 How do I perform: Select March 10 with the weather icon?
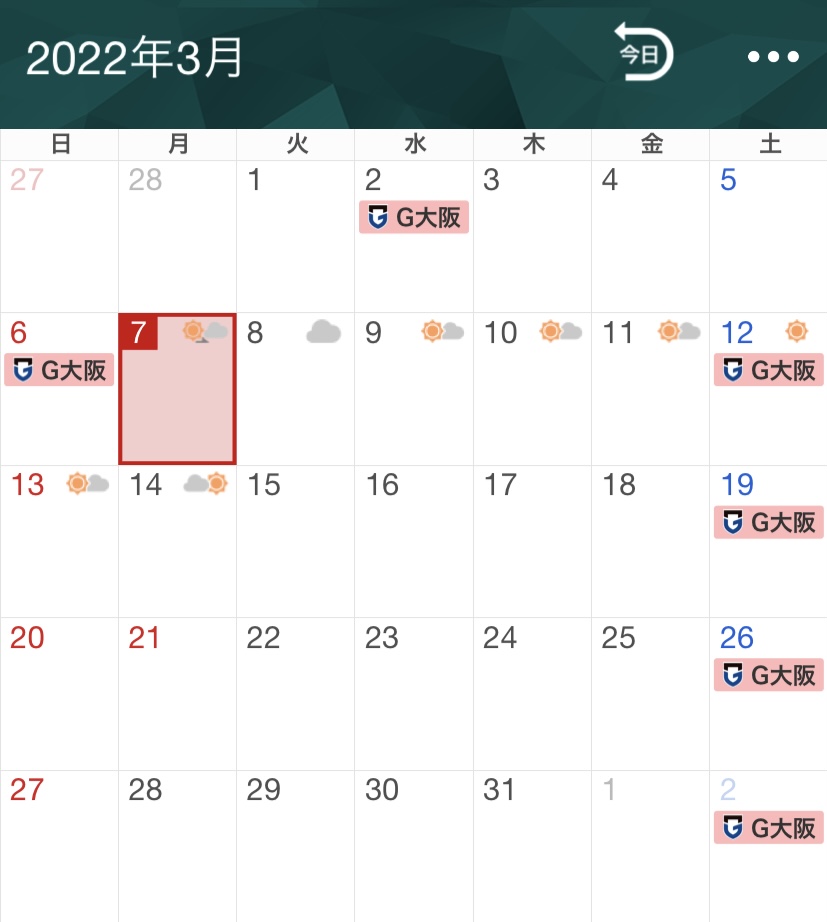[x=532, y=390]
